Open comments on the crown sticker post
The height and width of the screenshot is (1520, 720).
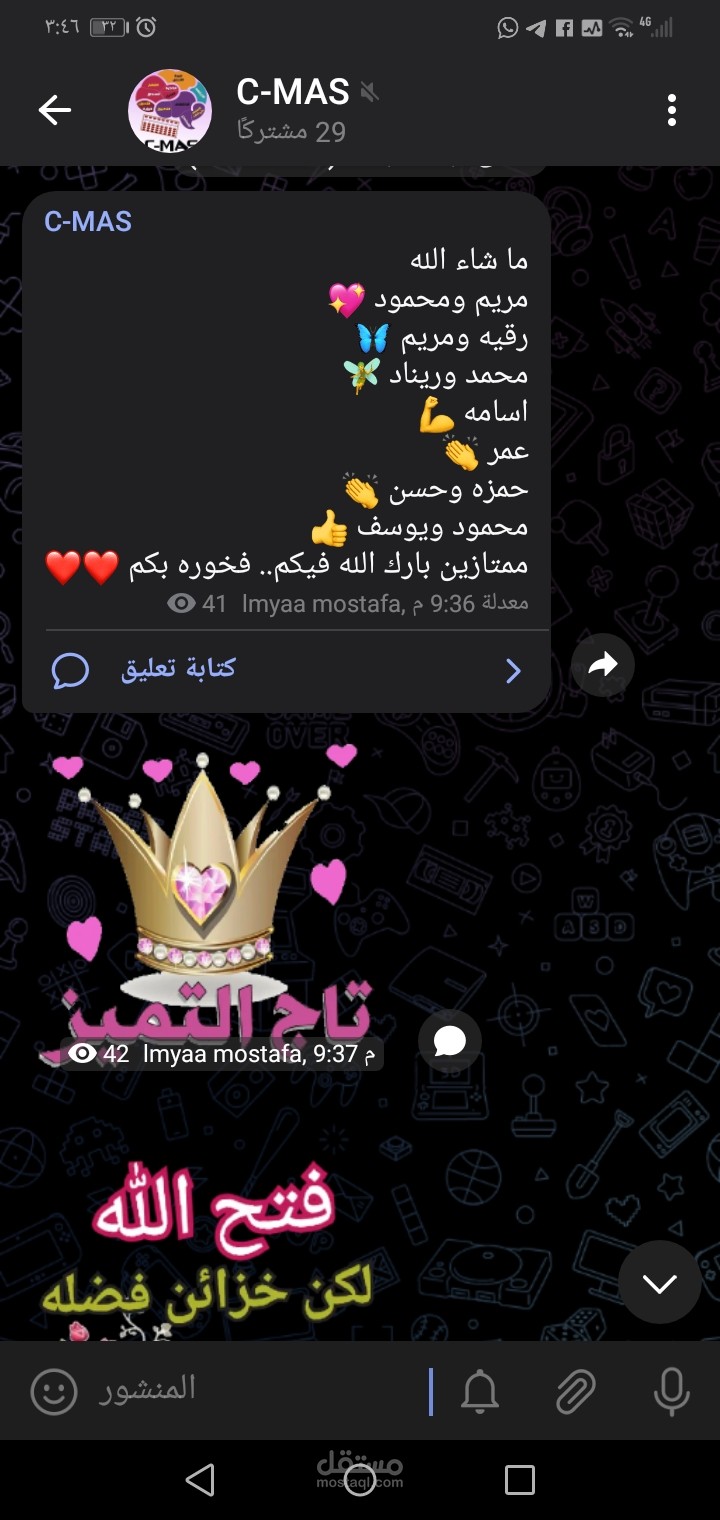(x=450, y=1042)
